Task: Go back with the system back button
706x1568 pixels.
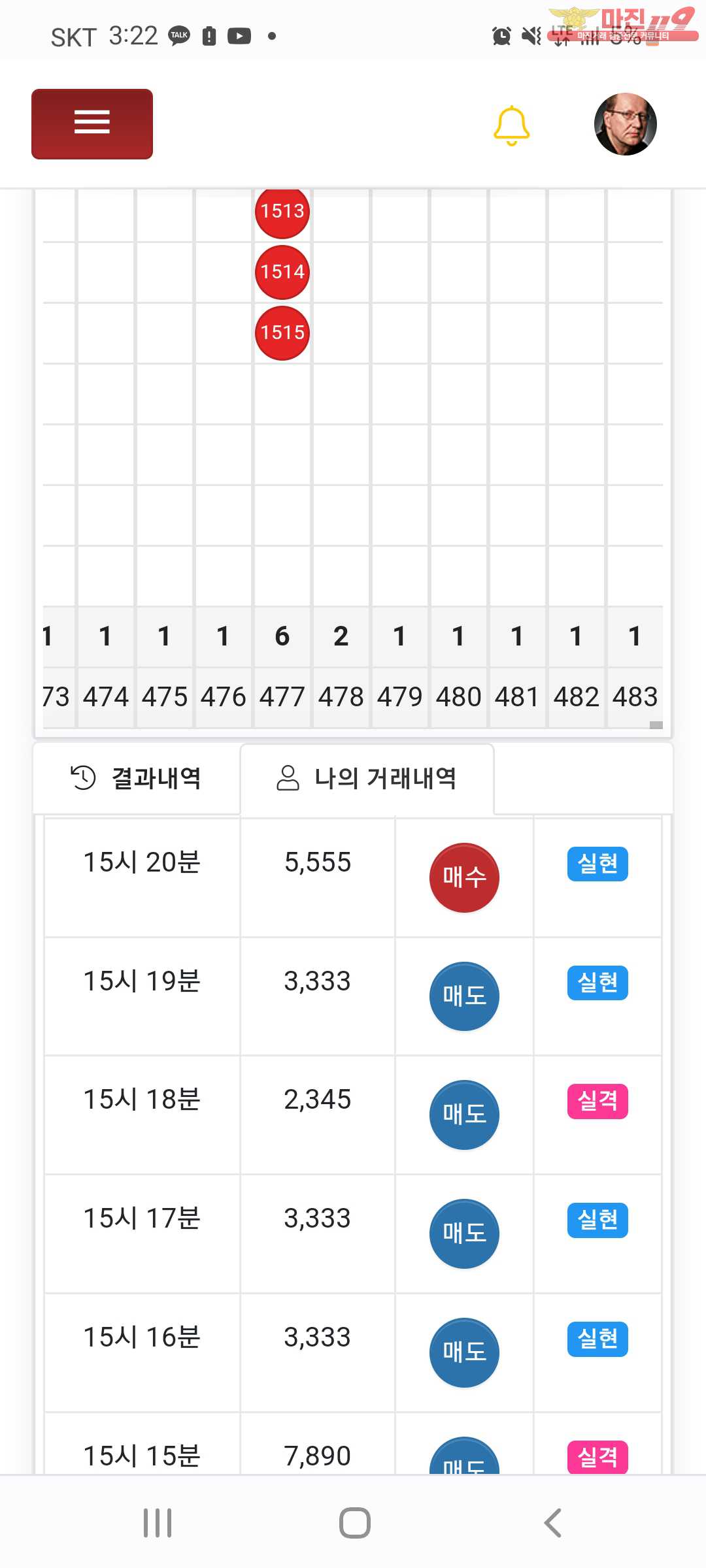Action: click(x=553, y=1523)
